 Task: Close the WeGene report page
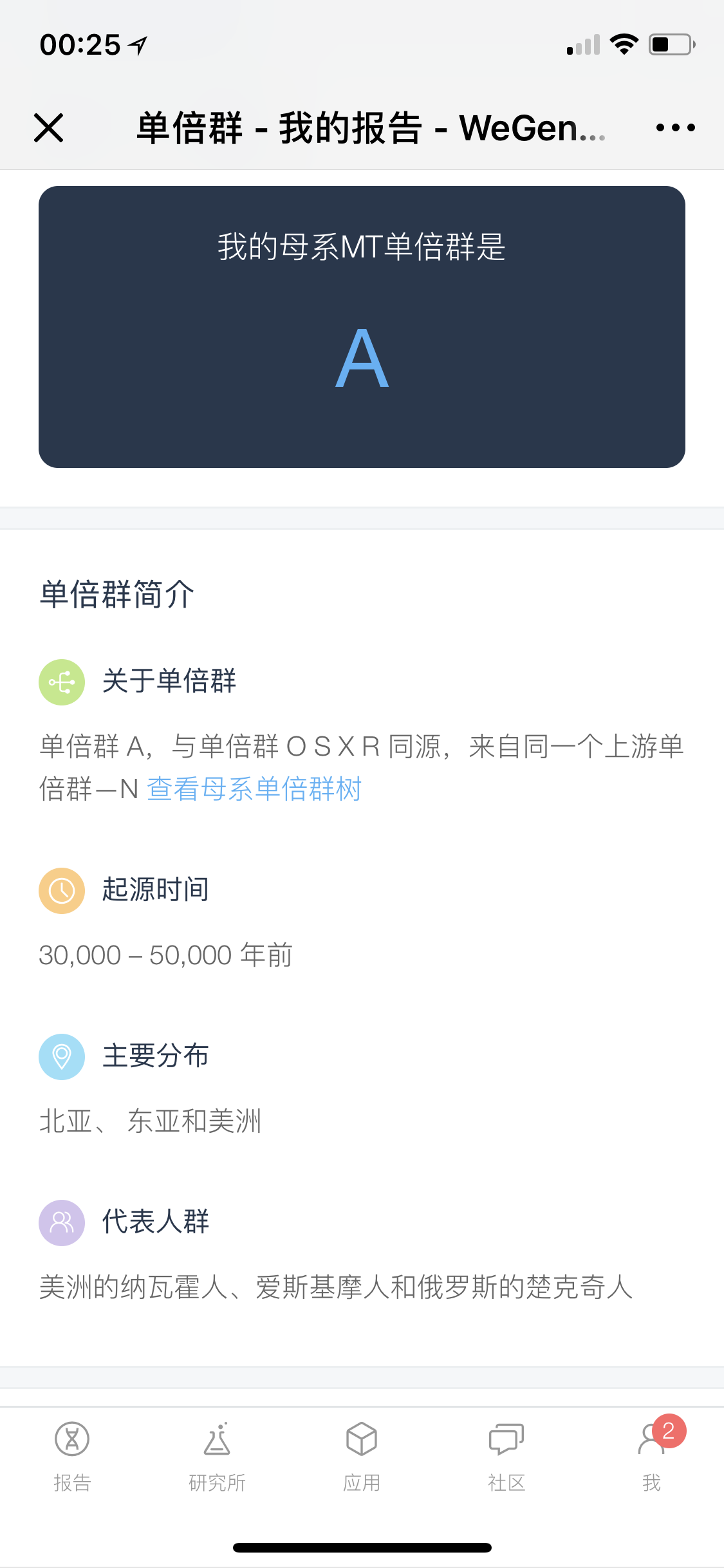[48, 127]
